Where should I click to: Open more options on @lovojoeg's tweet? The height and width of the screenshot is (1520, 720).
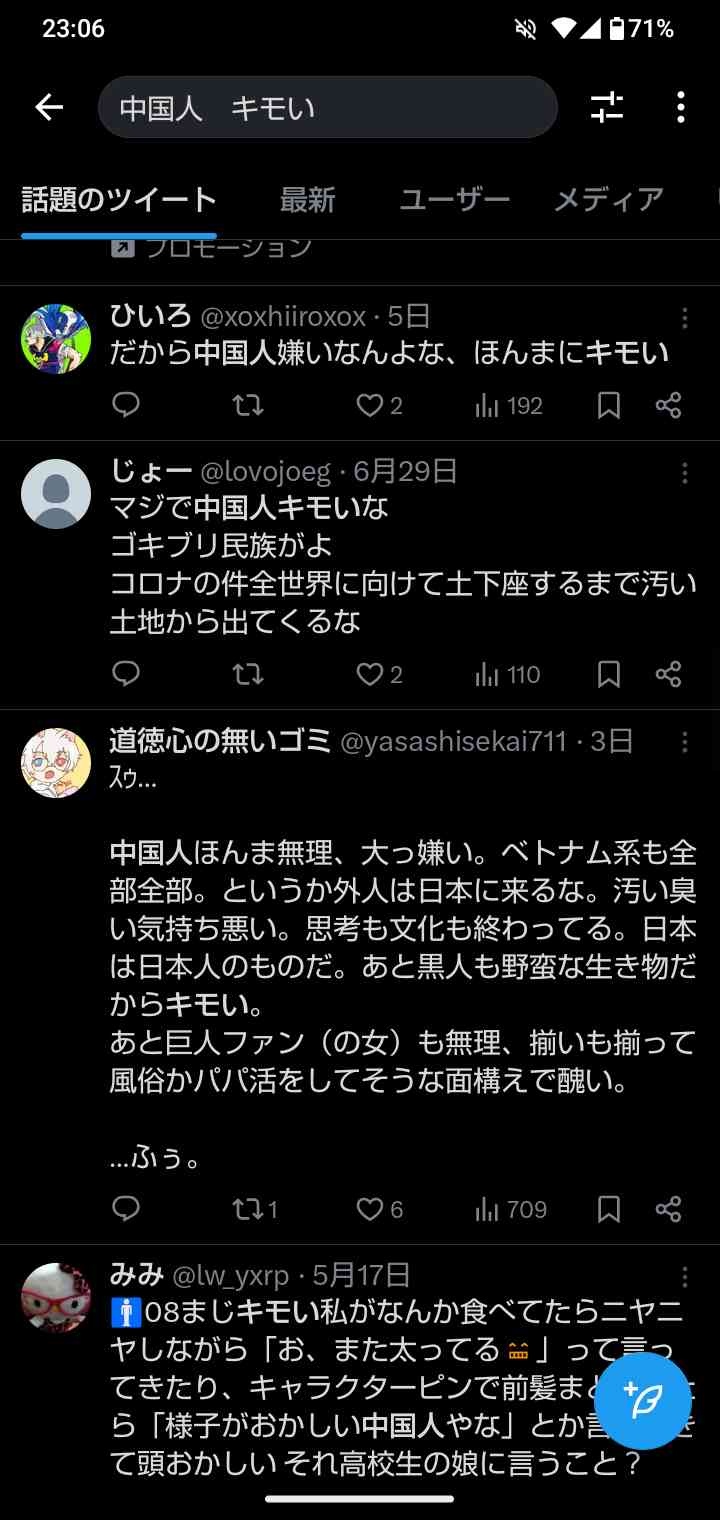coord(685,472)
